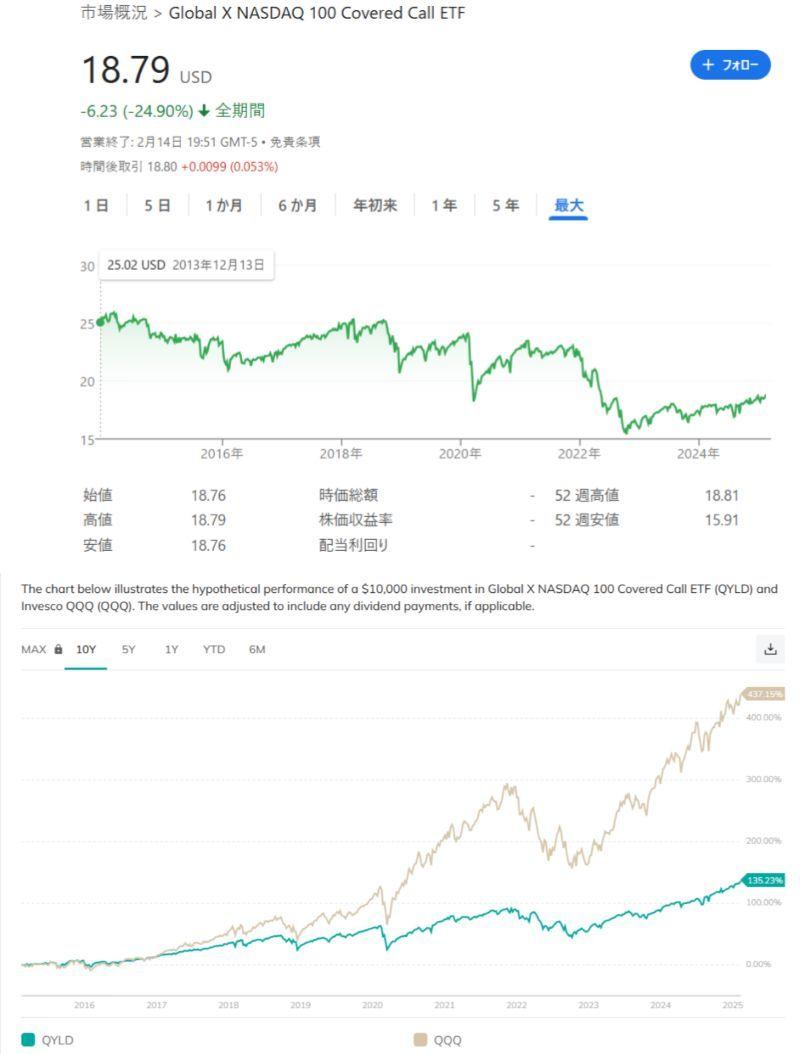Click the chart download icon
The width and height of the screenshot is (800, 1054).
(770, 649)
